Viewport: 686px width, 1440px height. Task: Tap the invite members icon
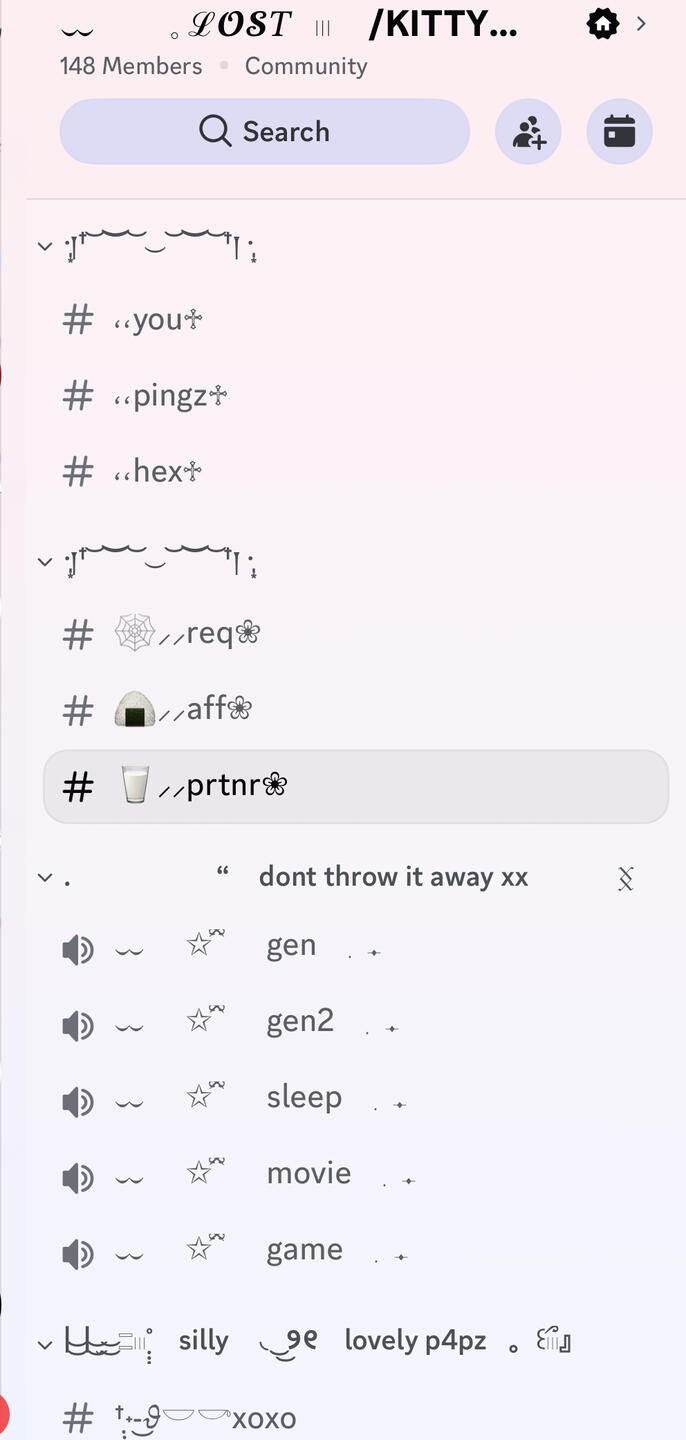click(x=528, y=132)
